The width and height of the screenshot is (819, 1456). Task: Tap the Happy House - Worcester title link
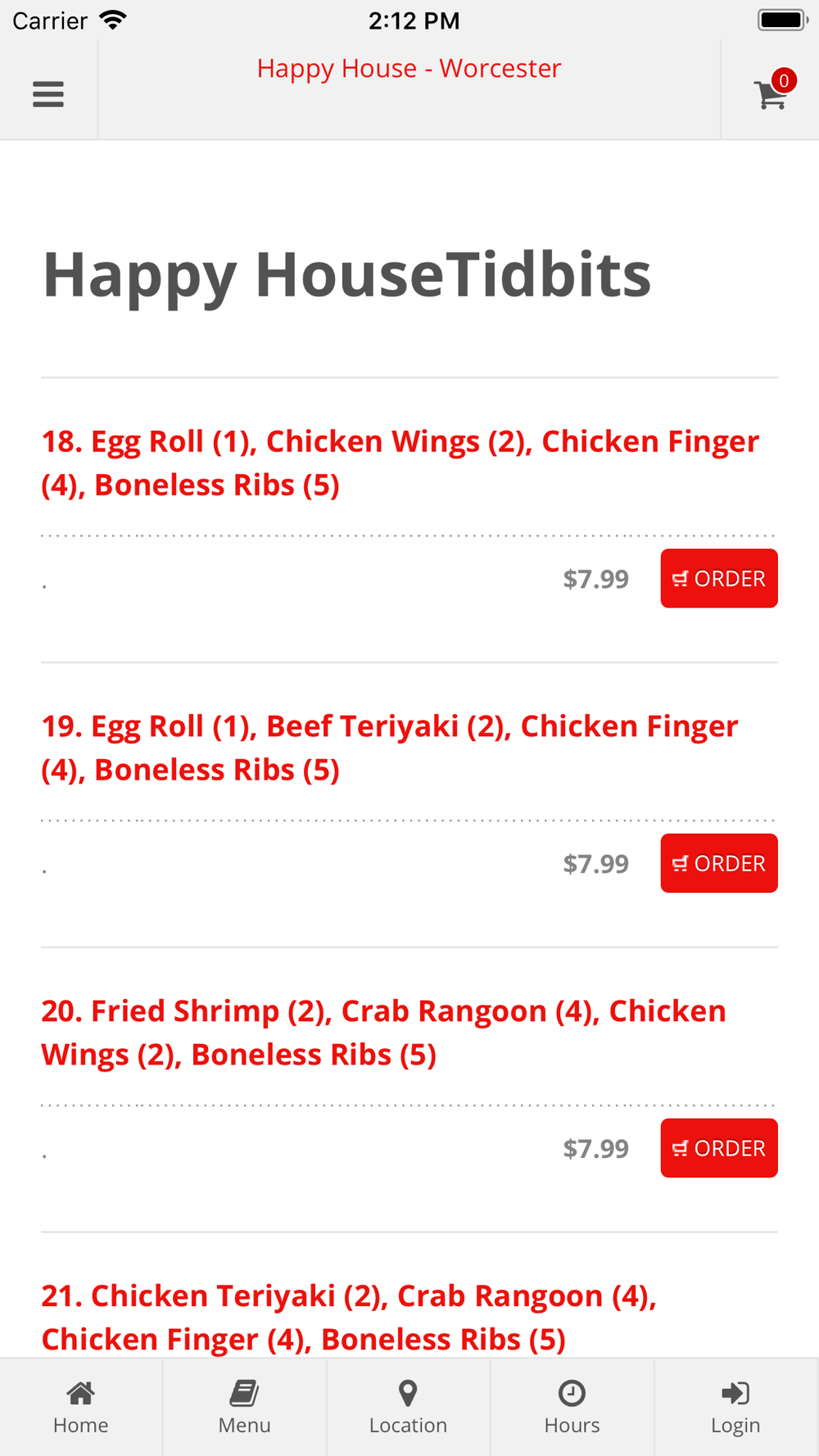point(409,68)
